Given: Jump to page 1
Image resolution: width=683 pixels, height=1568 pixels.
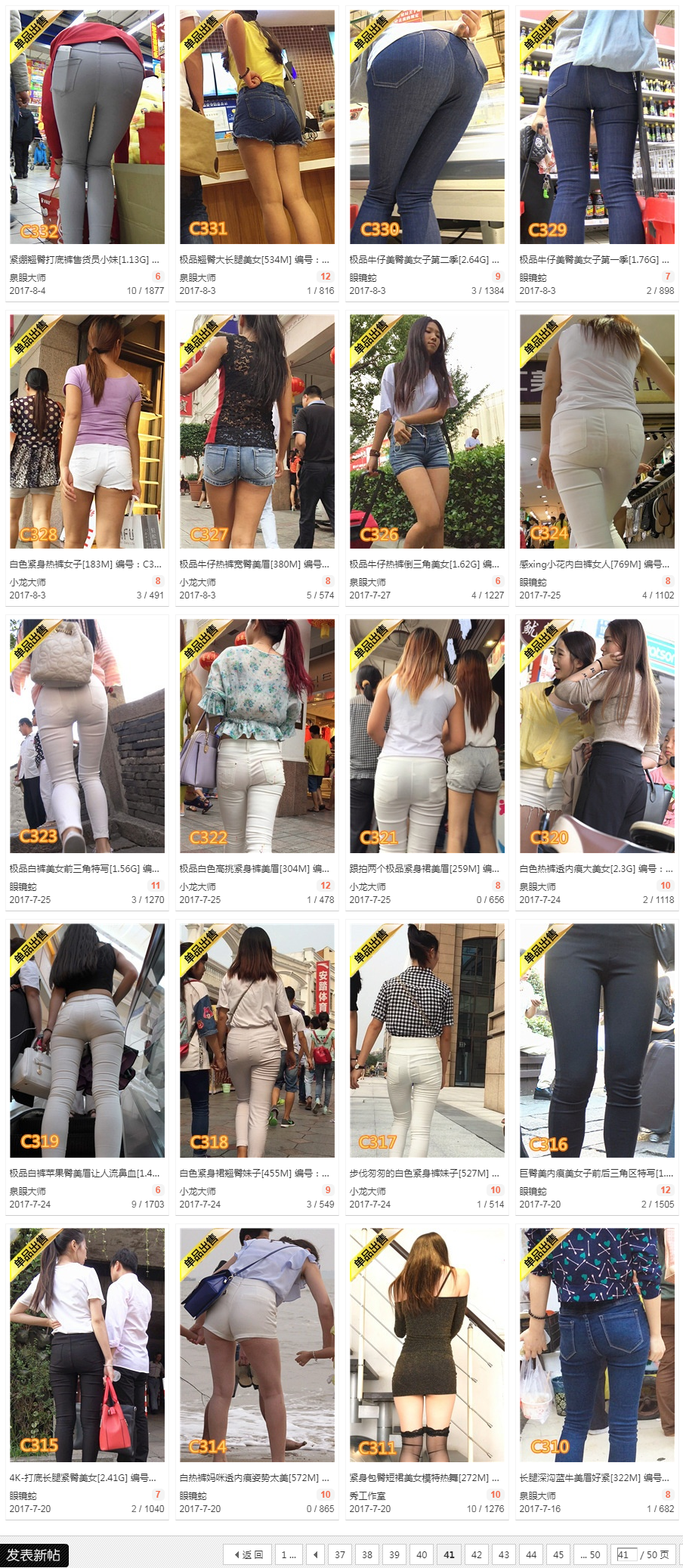Looking at the screenshot, I should pos(289,1554).
